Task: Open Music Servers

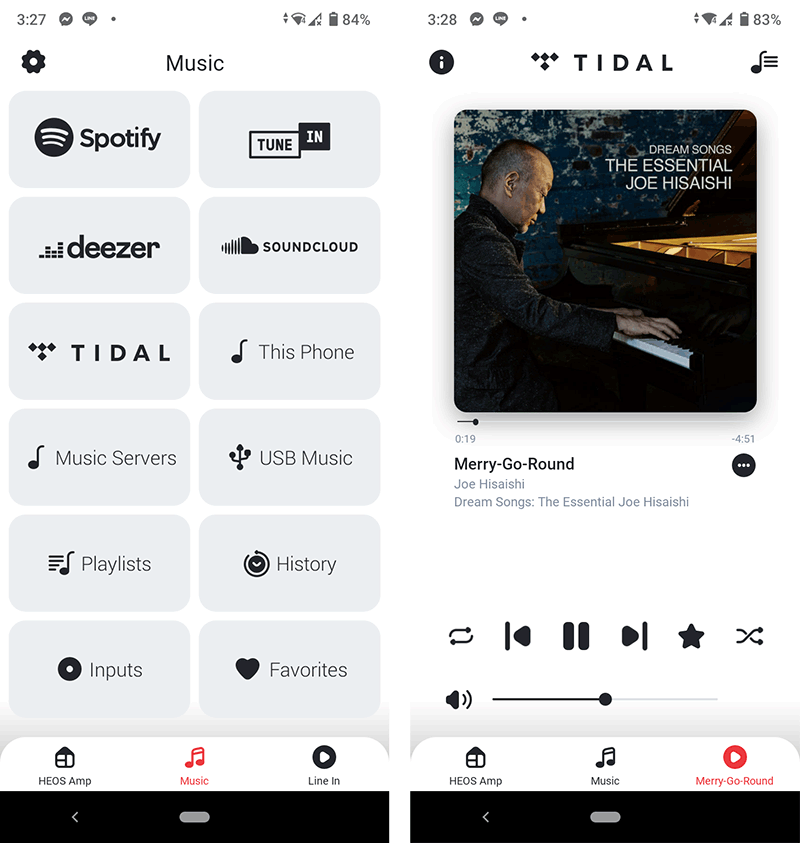Action: (x=99, y=458)
